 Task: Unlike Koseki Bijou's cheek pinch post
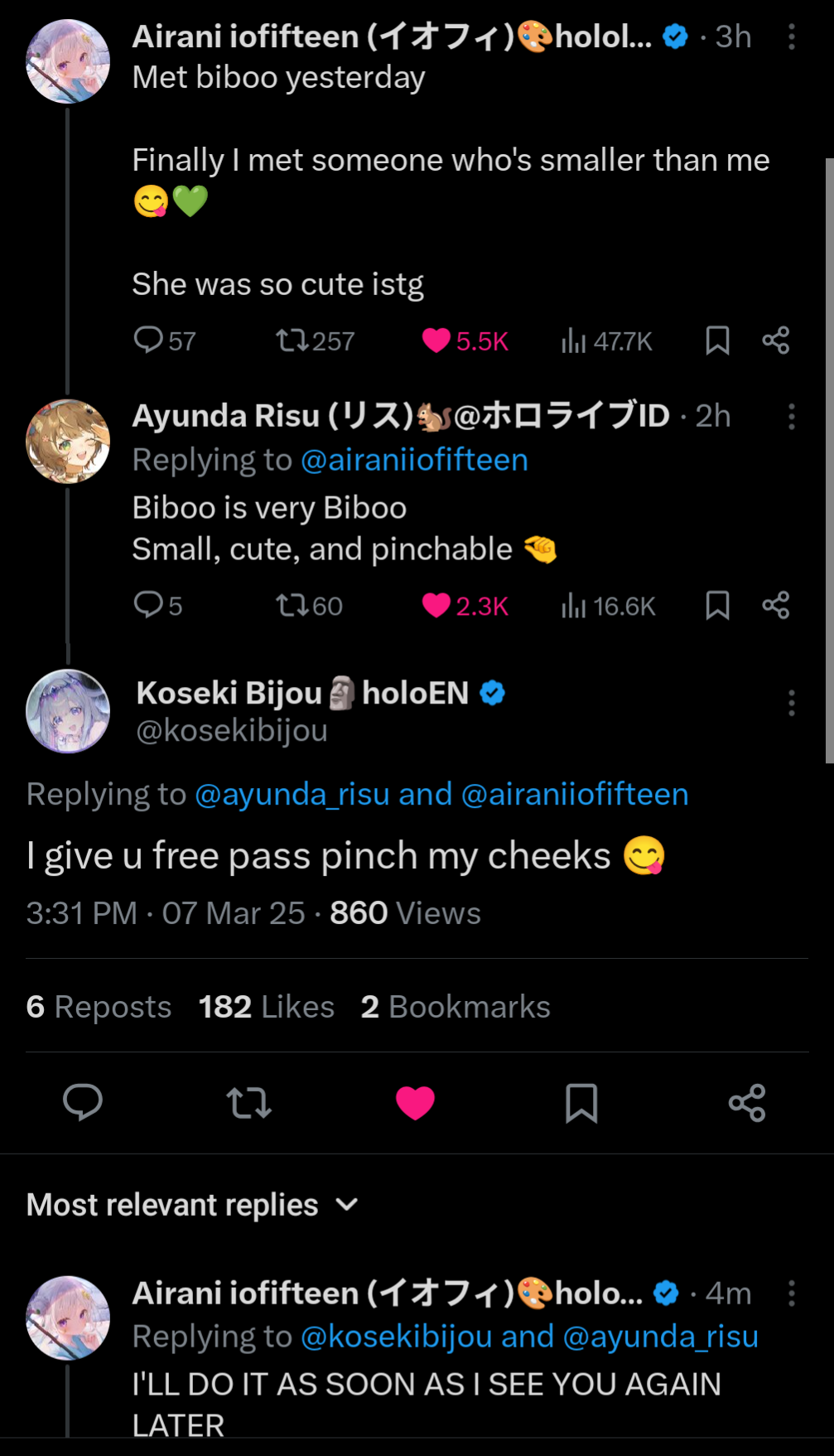415,1103
